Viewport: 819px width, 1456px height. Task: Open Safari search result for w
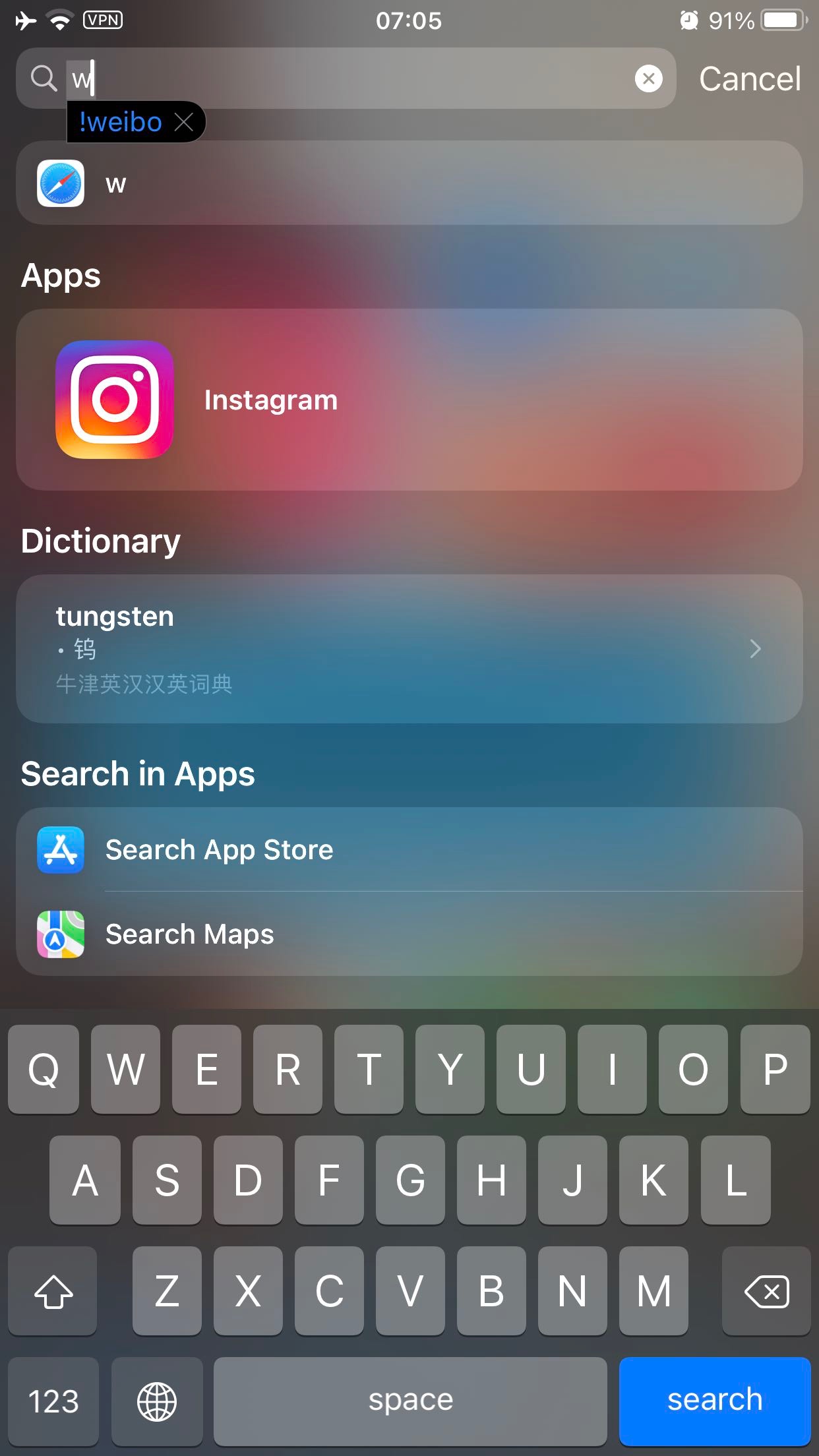[x=409, y=183]
